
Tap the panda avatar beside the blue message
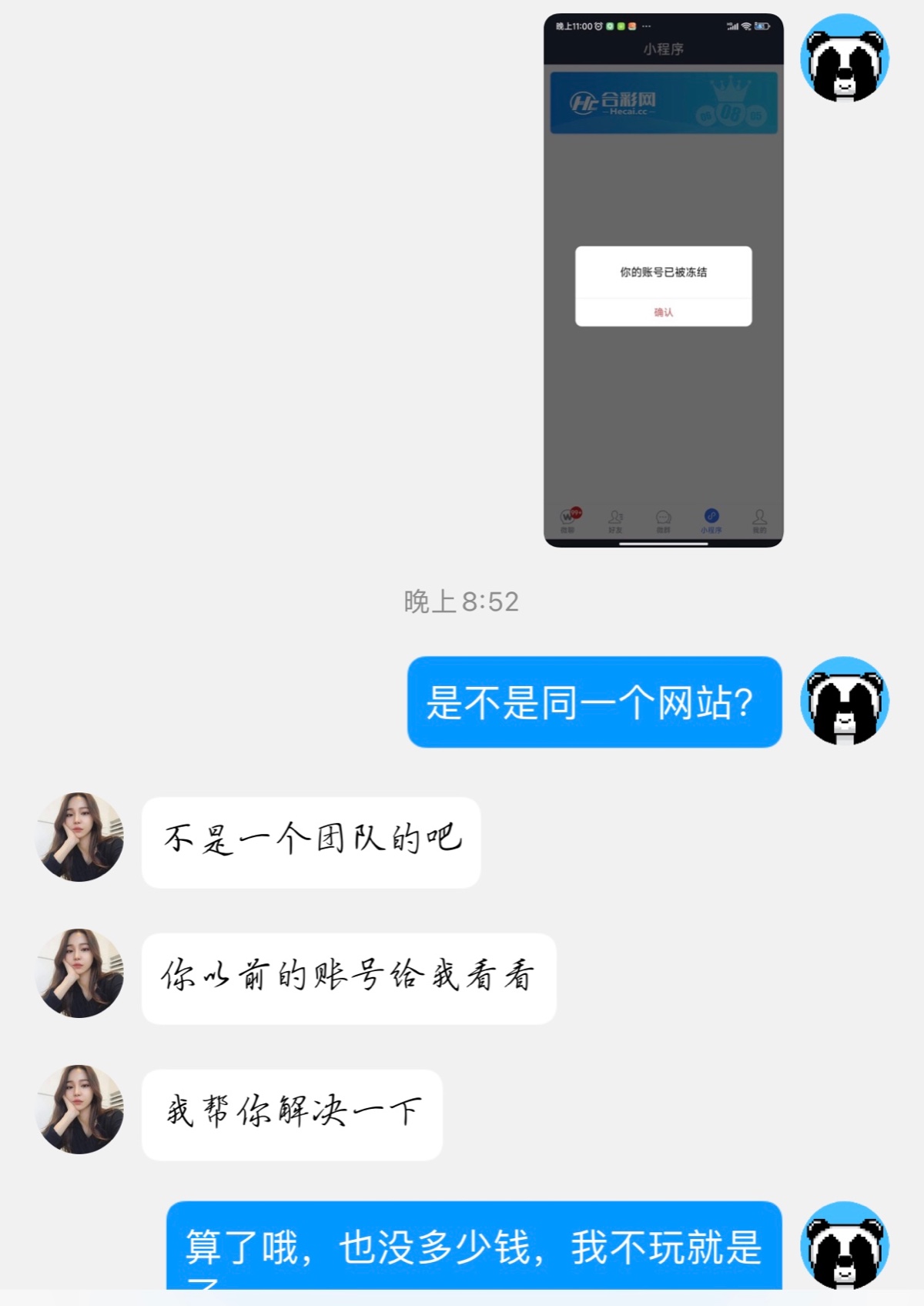845,703
